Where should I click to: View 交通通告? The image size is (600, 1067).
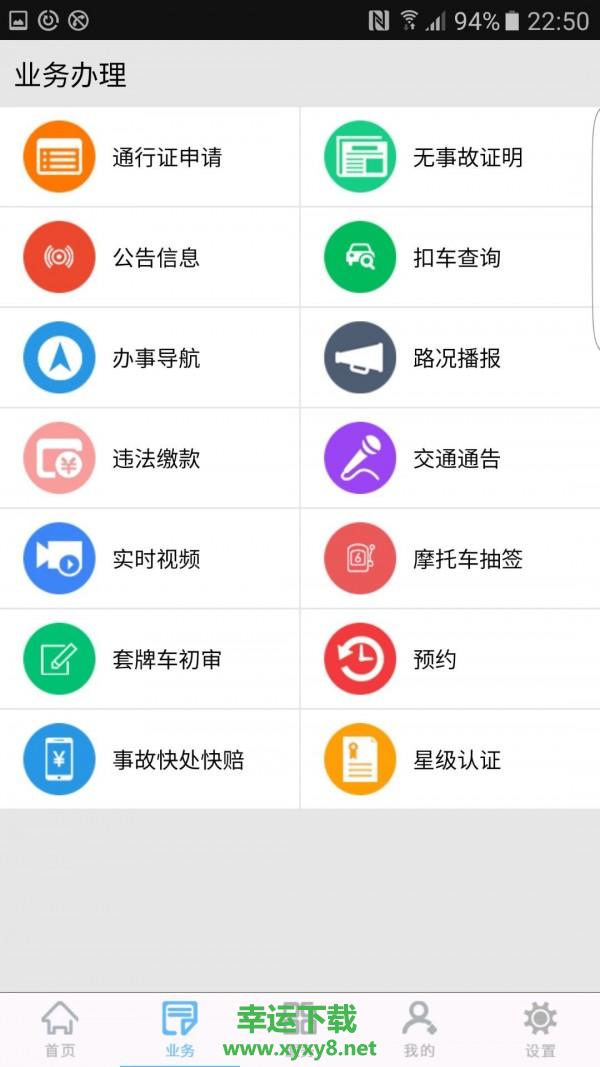pos(450,459)
